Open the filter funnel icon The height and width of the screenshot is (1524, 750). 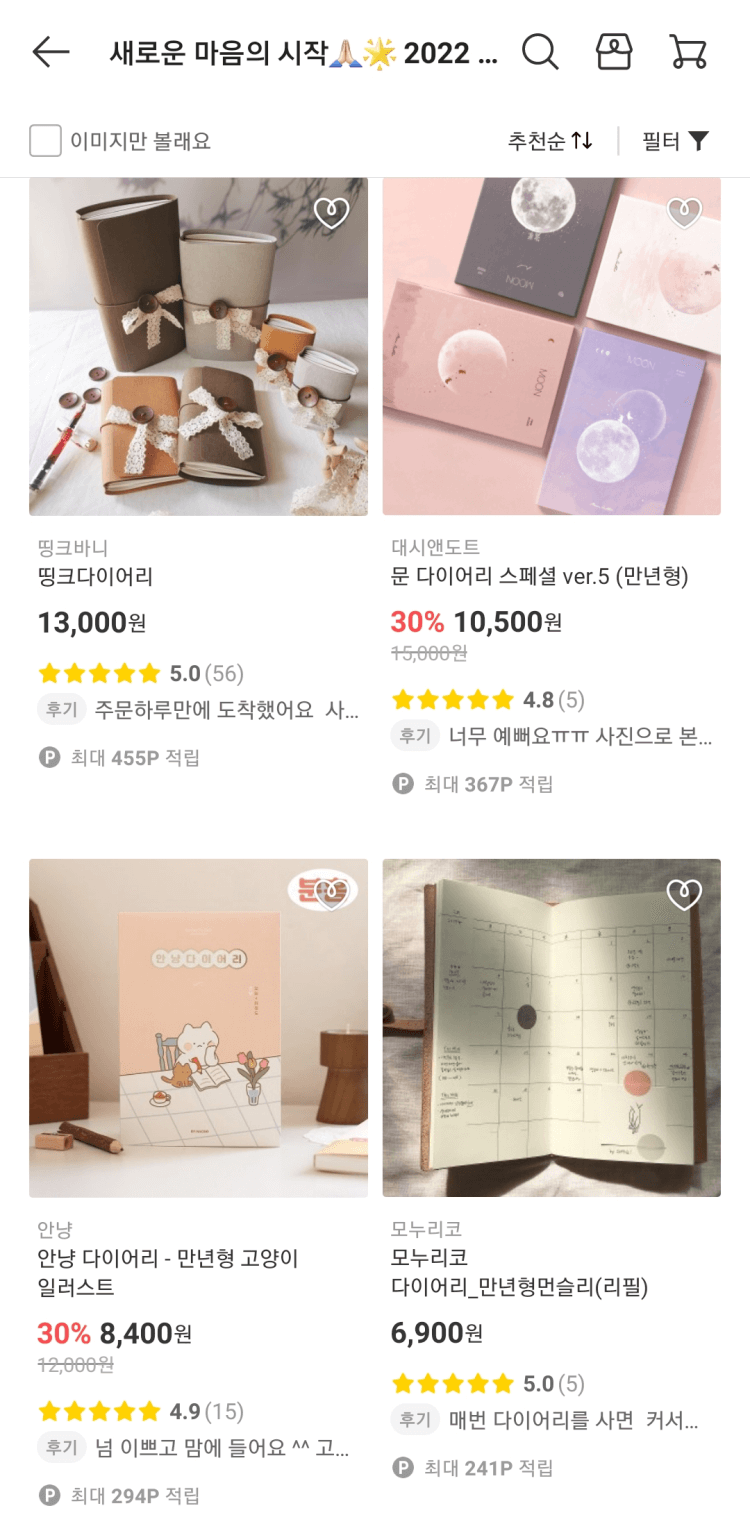(702, 141)
